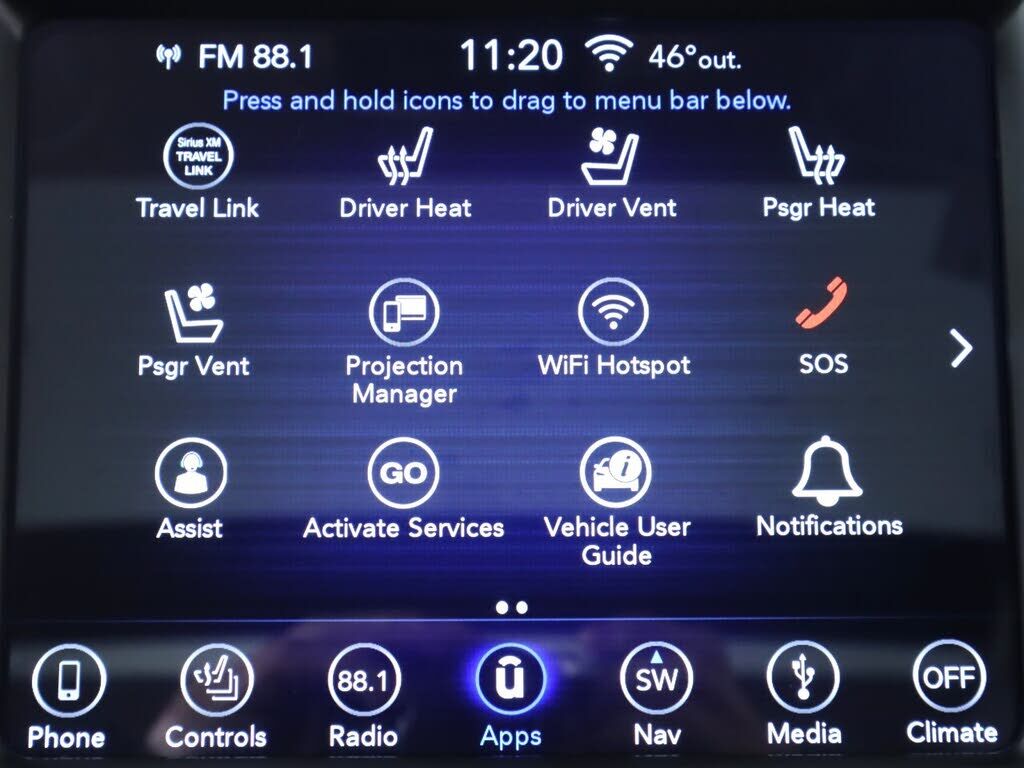Turn on Psgr Heat seat
The width and height of the screenshot is (1024, 768).
coord(818,158)
